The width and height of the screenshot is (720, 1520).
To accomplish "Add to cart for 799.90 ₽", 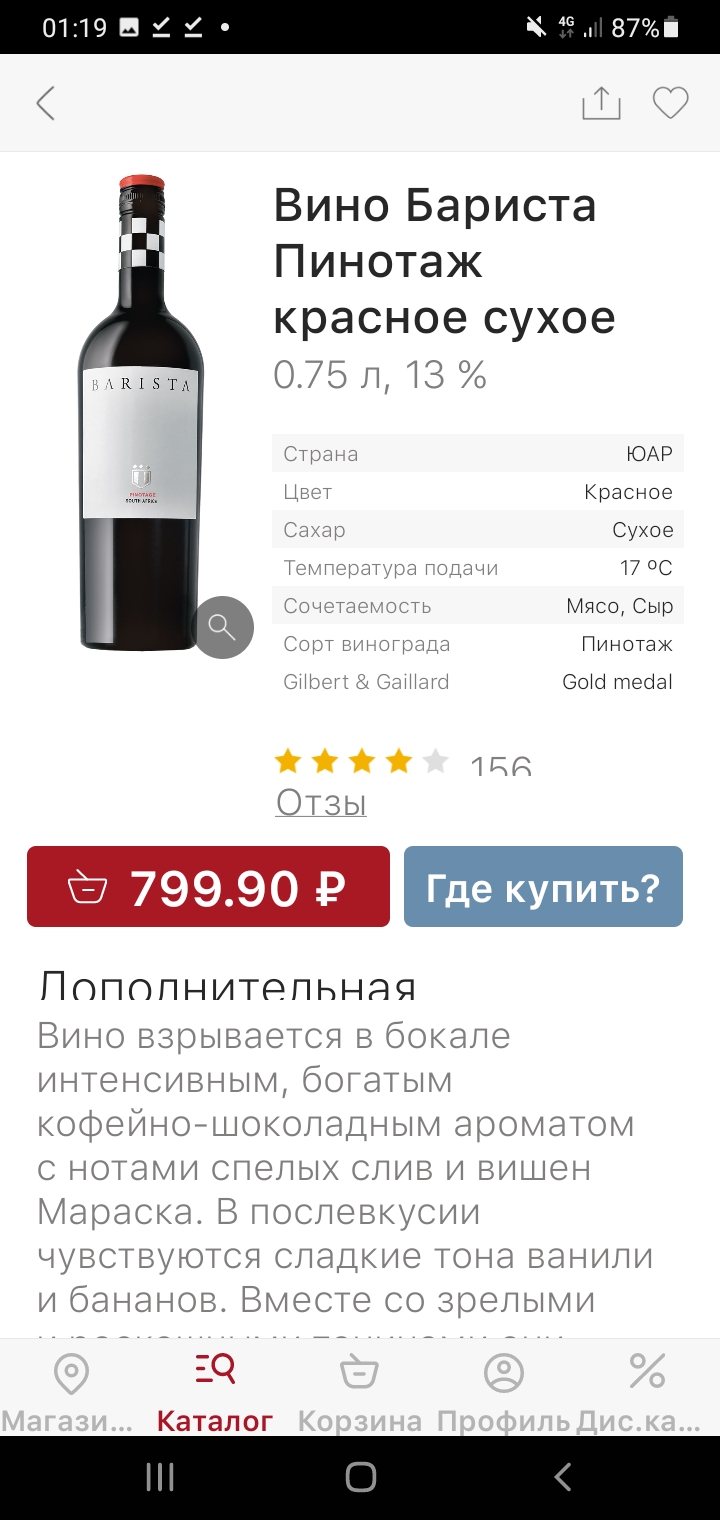I will coord(208,886).
